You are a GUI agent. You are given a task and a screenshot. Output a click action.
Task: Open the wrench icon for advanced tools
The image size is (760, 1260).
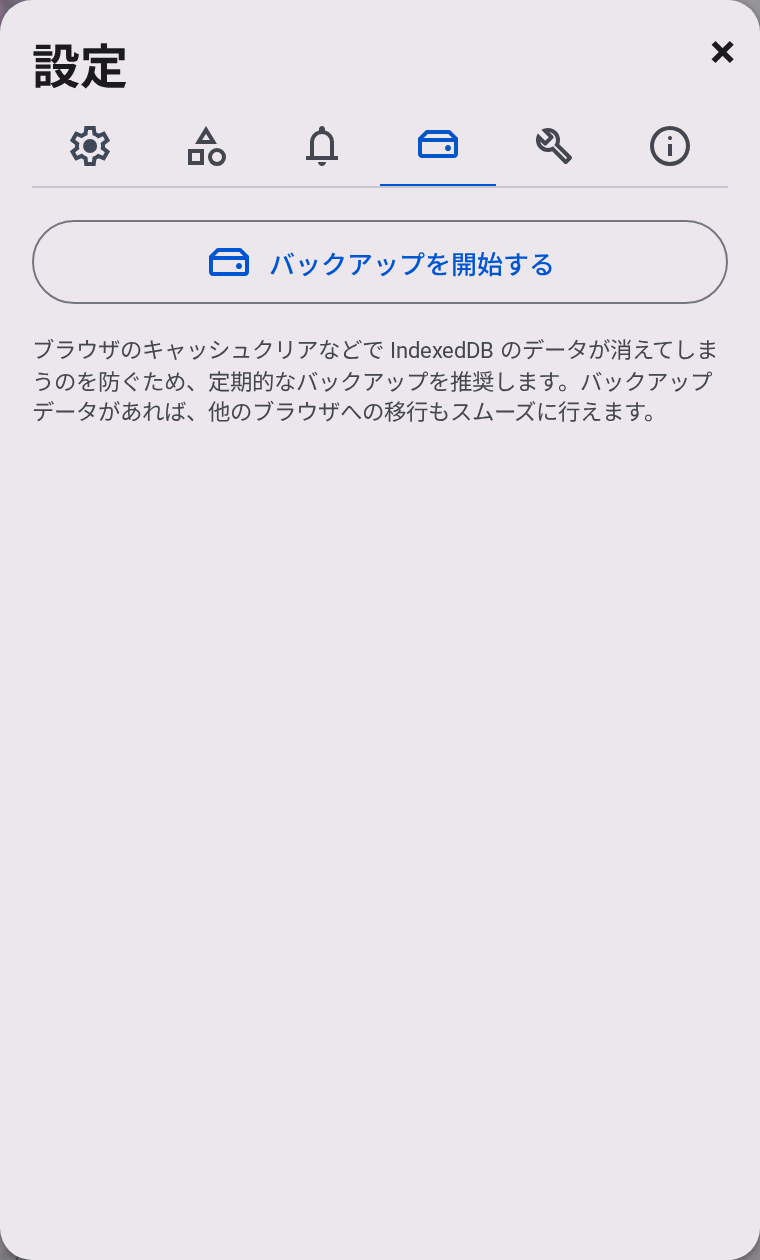click(553, 146)
